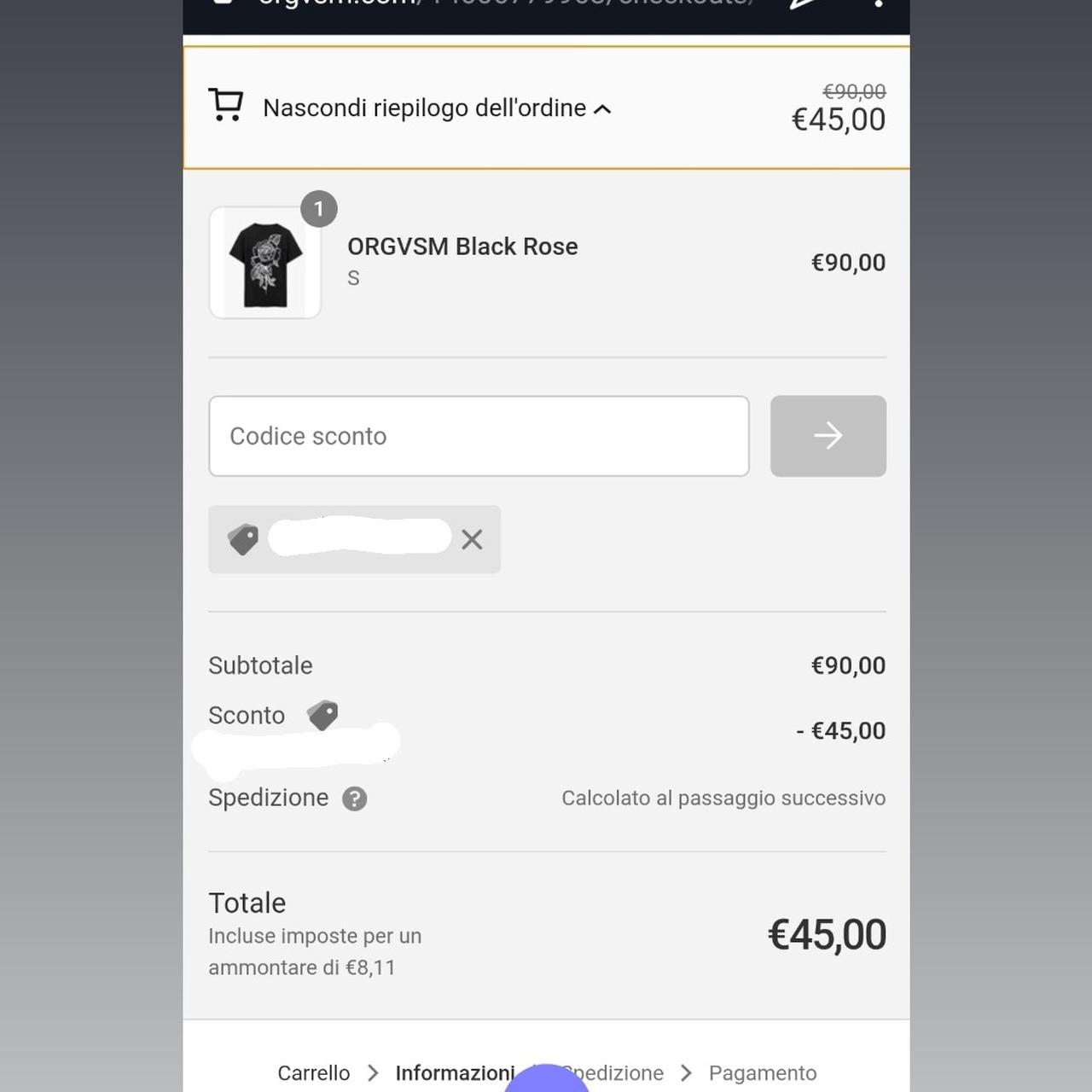
Task: Open the Spedizione help question mark
Action: [x=354, y=799]
